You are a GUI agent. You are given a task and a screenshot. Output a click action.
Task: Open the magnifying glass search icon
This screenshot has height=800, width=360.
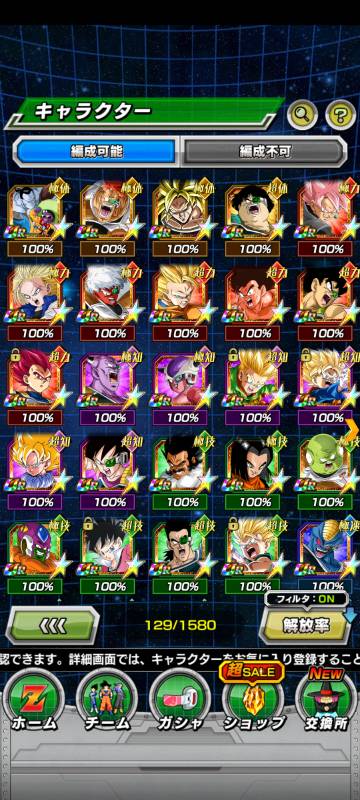[302, 115]
